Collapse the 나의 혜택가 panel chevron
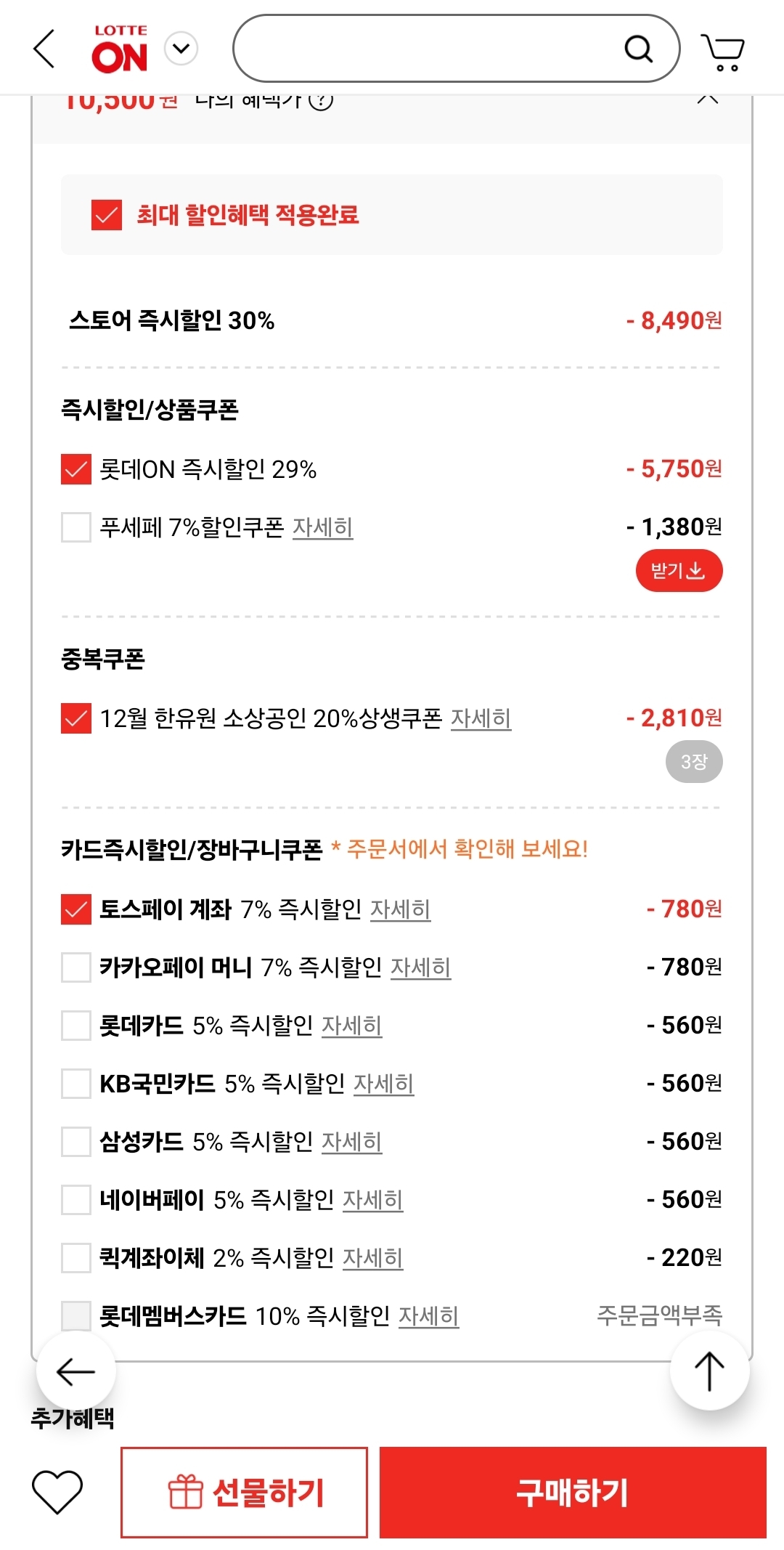The image size is (784, 1550). click(x=708, y=100)
